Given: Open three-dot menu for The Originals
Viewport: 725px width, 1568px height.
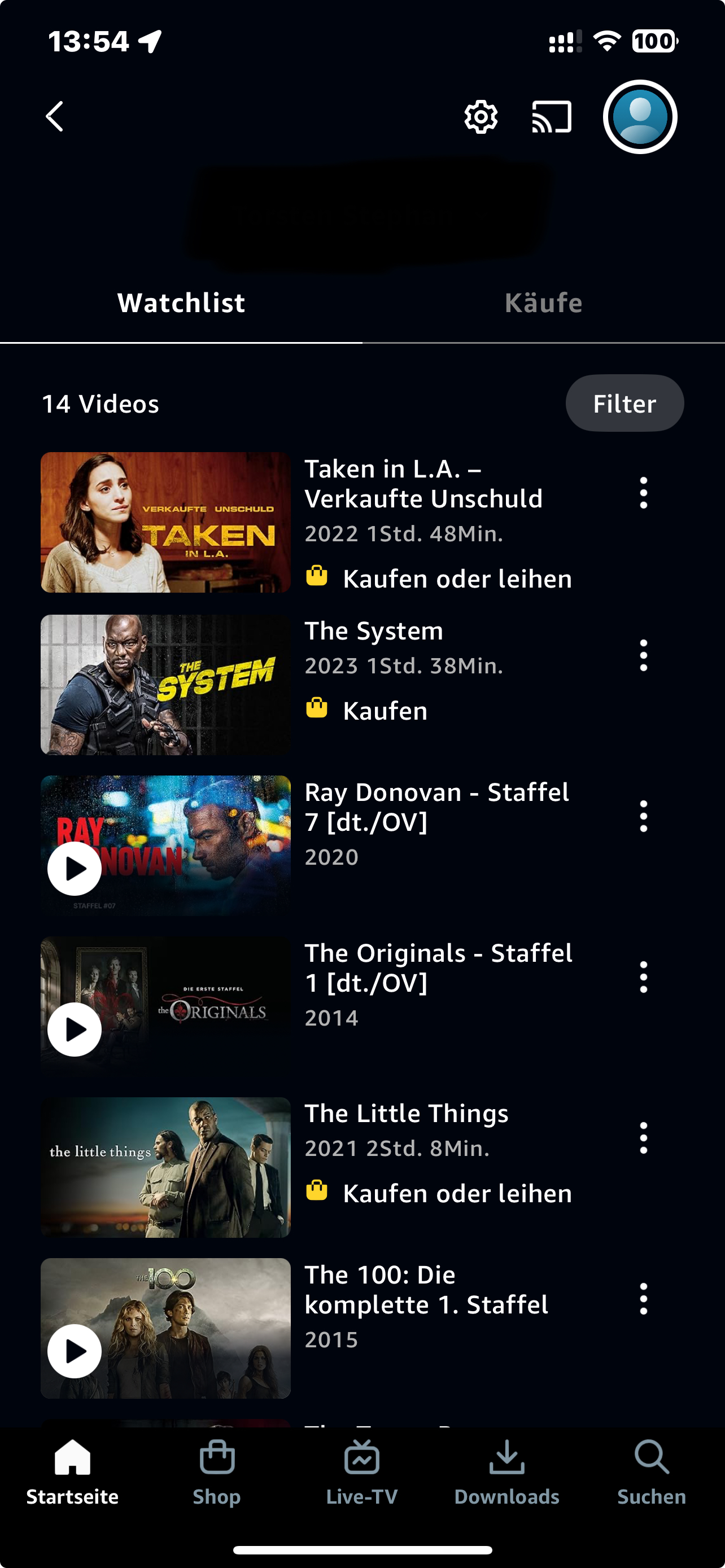Looking at the screenshot, I should pos(644,977).
